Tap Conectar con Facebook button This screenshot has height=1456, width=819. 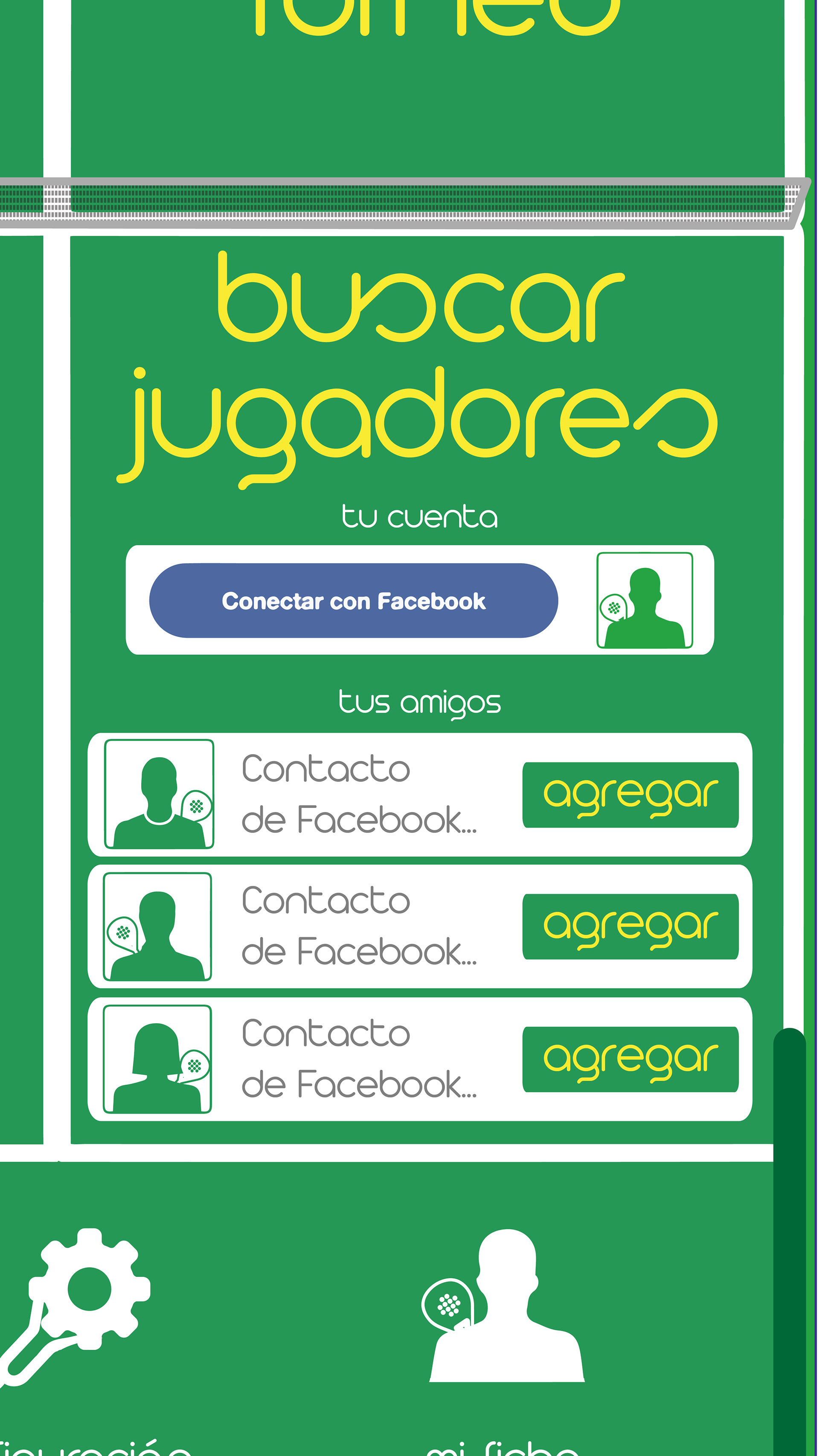coord(354,600)
